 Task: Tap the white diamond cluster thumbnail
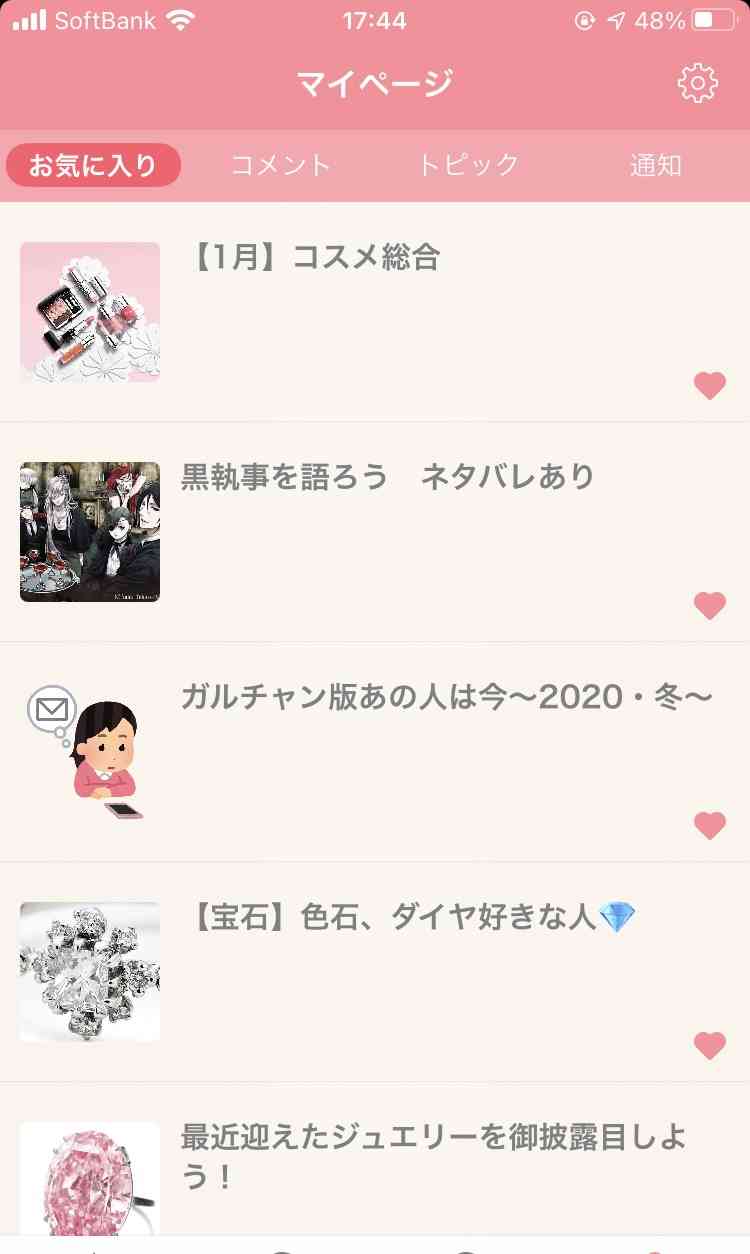click(88, 971)
